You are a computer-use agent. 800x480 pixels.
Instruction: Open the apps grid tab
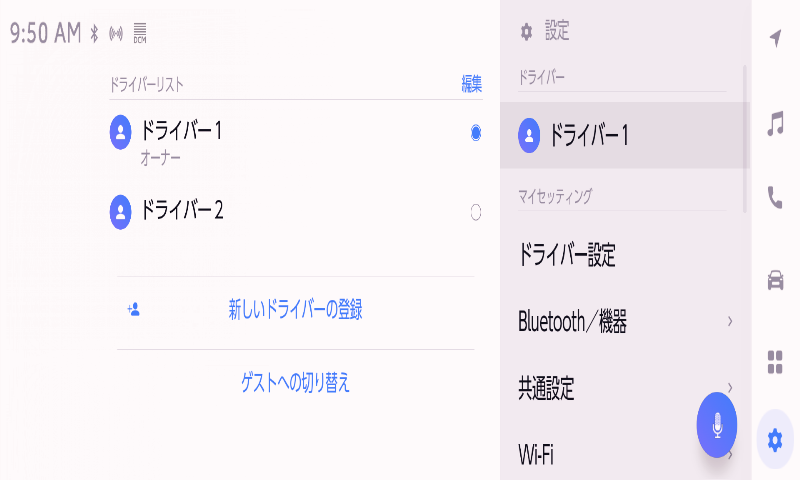[x=775, y=361]
